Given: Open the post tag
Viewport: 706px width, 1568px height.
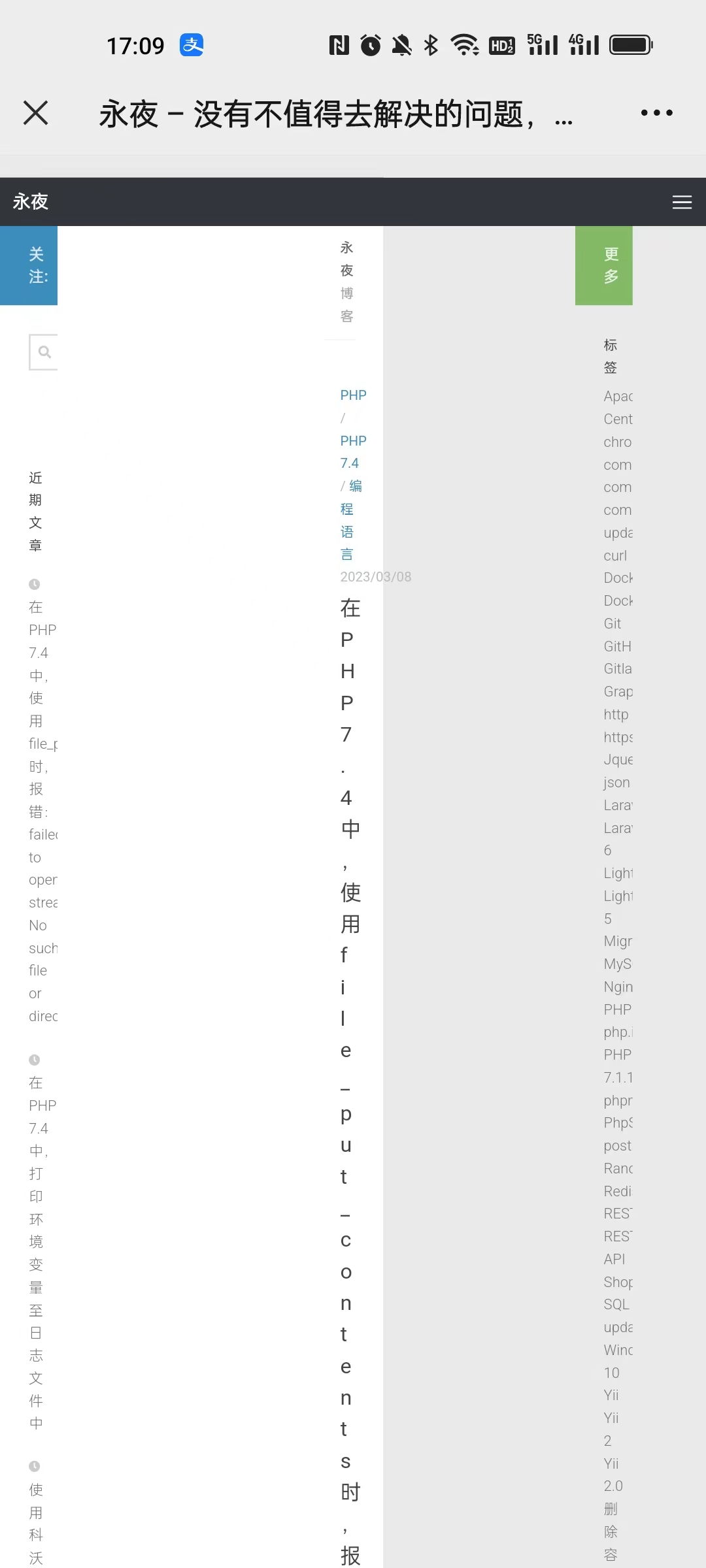Looking at the screenshot, I should click(x=617, y=1145).
